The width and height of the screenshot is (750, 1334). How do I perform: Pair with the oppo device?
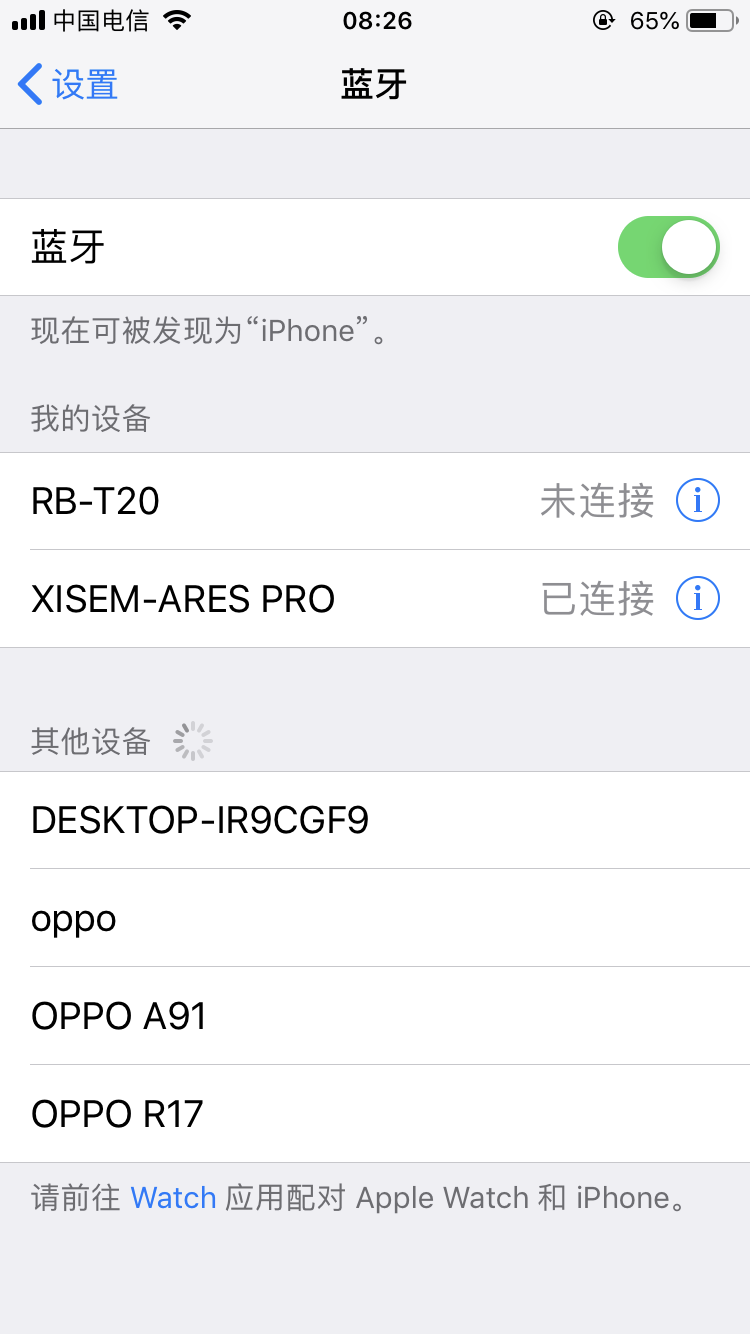click(375, 918)
